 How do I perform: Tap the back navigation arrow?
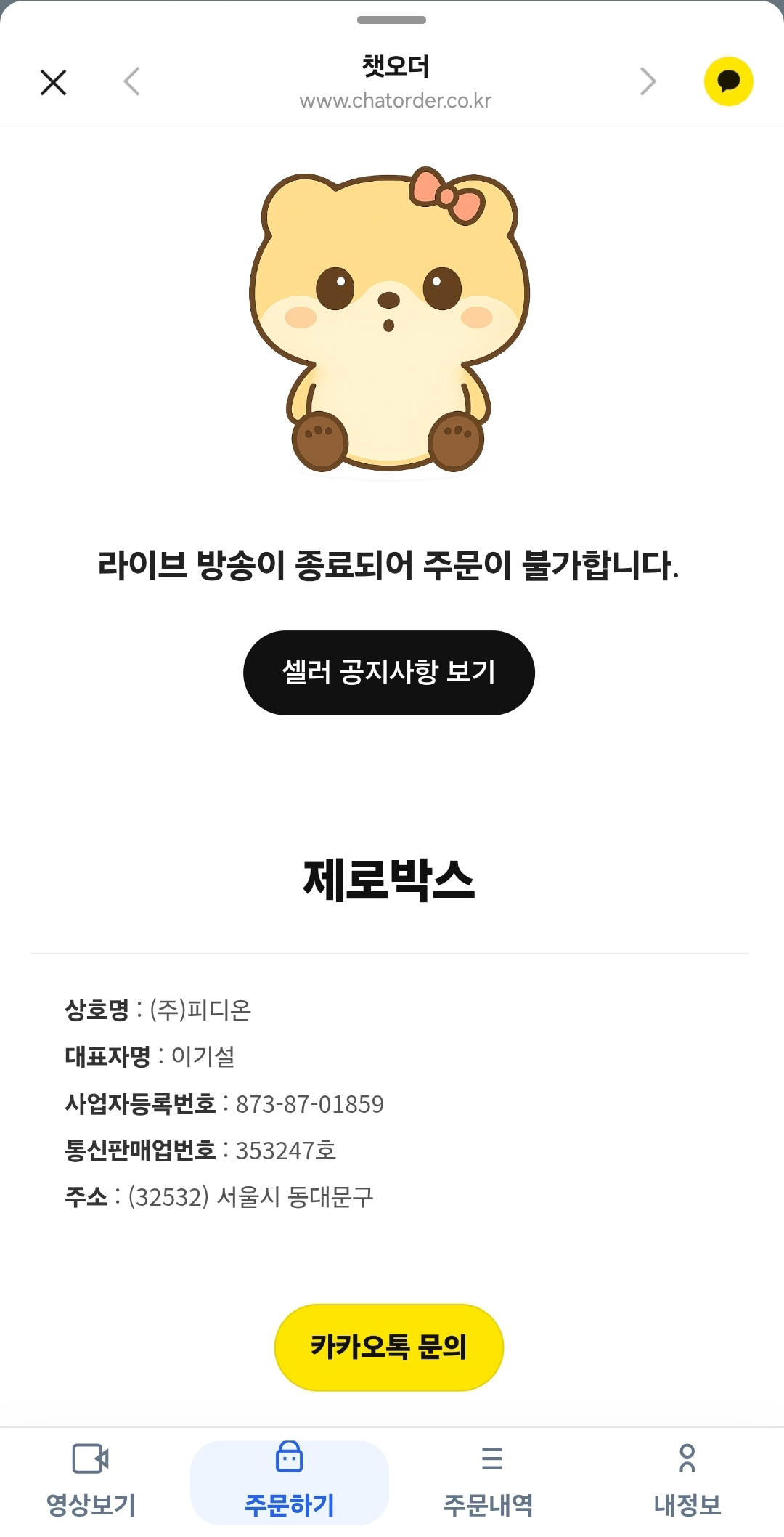[131, 83]
